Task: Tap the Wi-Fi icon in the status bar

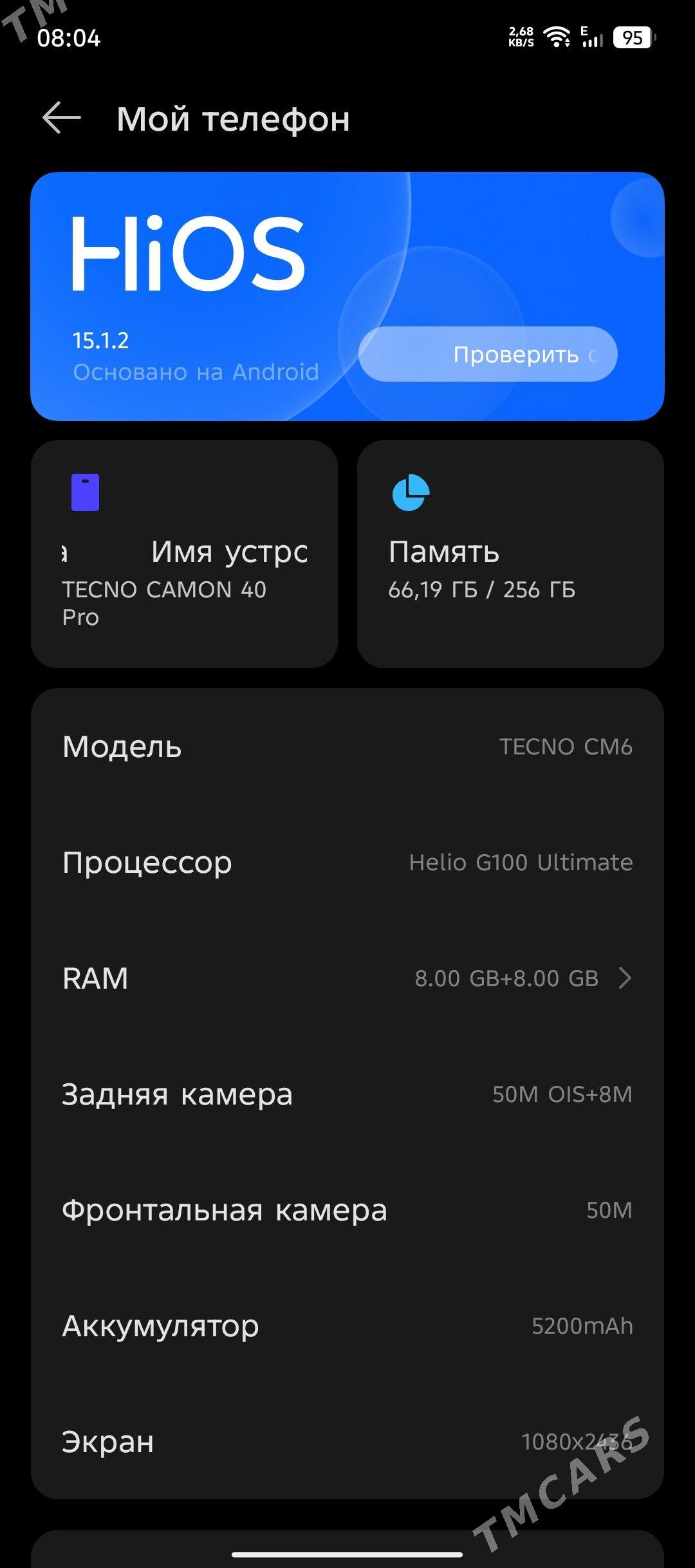Action: point(557,37)
